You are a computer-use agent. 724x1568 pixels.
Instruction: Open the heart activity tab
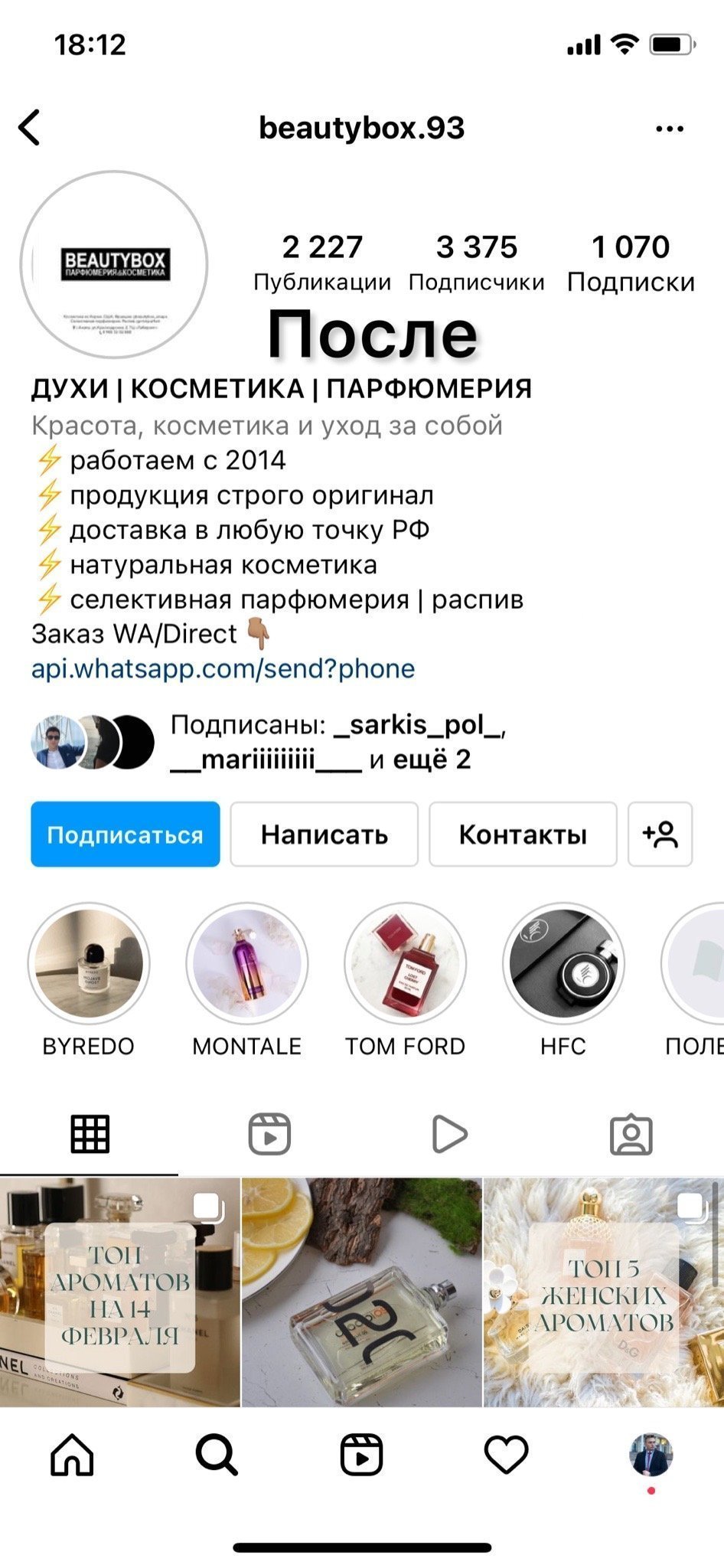pyautogui.click(x=506, y=1455)
